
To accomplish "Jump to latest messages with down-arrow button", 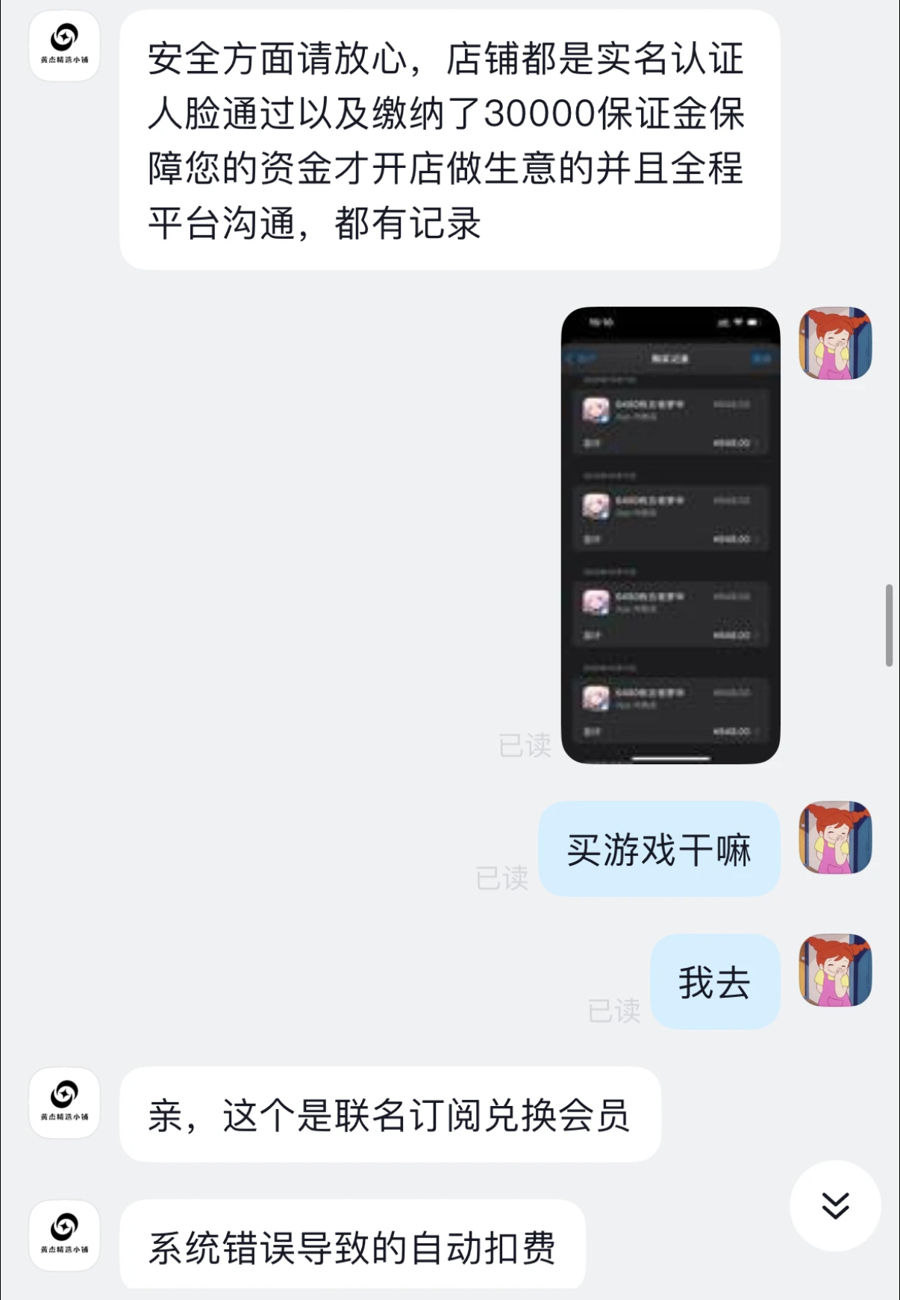I will pos(835,1206).
